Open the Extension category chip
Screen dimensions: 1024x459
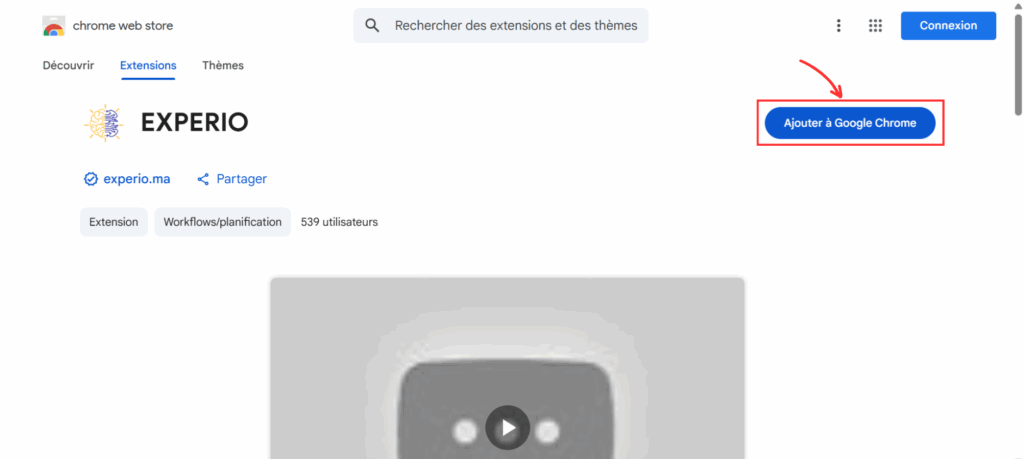[x=114, y=222]
